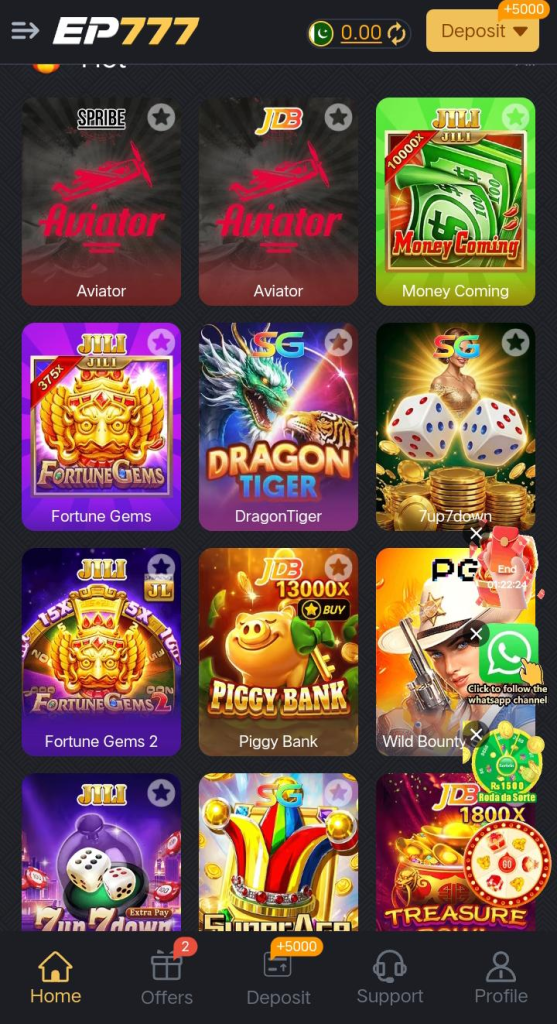
Task: Dismiss the red envelope countdown popup
Action: coord(476,534)
